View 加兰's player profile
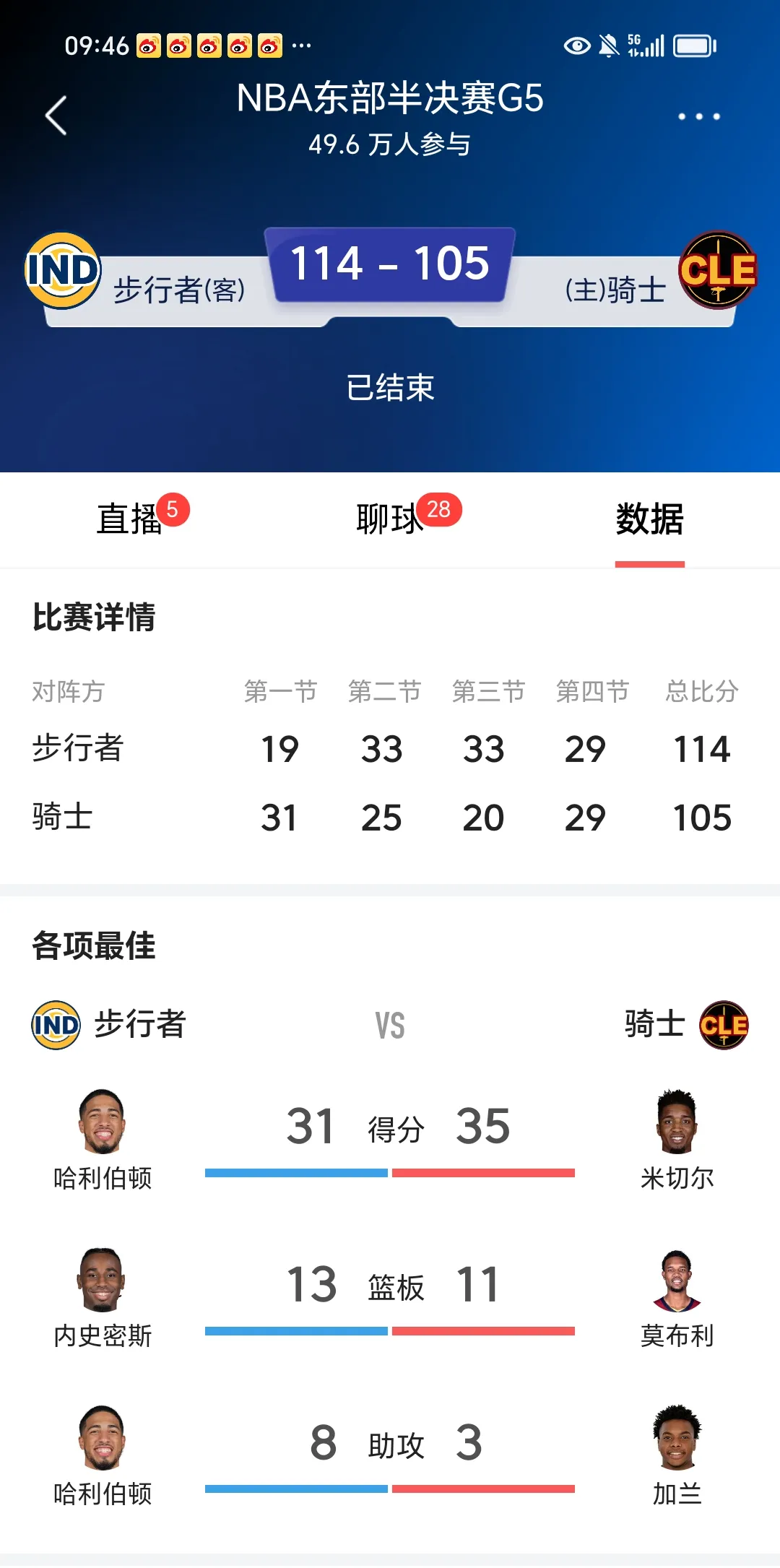780x1568 pixels. [x=677, y=1438]
